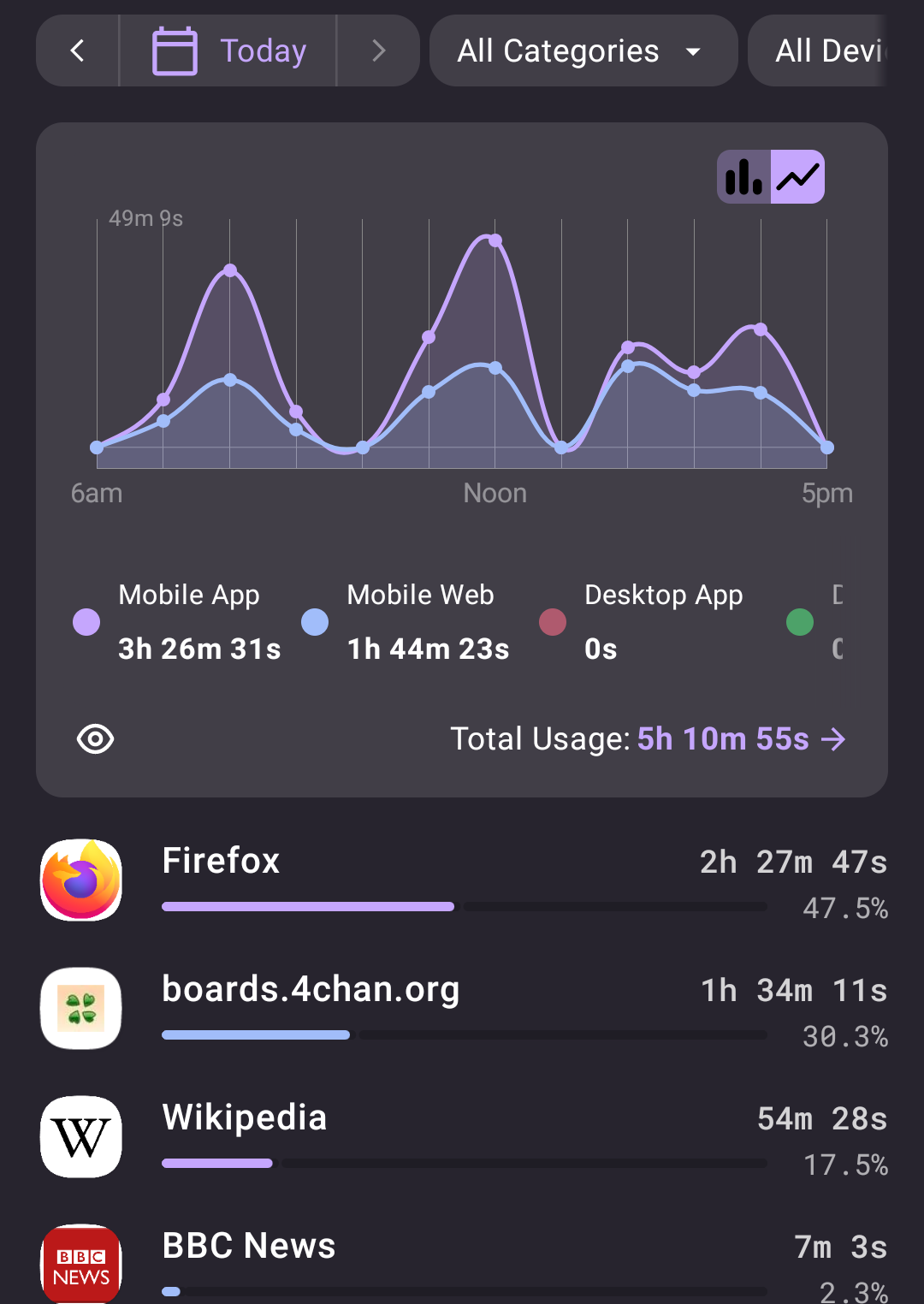This screenshot has width=924, height=1304.
Task: Go to the next day
Action: tap(378, 50)
